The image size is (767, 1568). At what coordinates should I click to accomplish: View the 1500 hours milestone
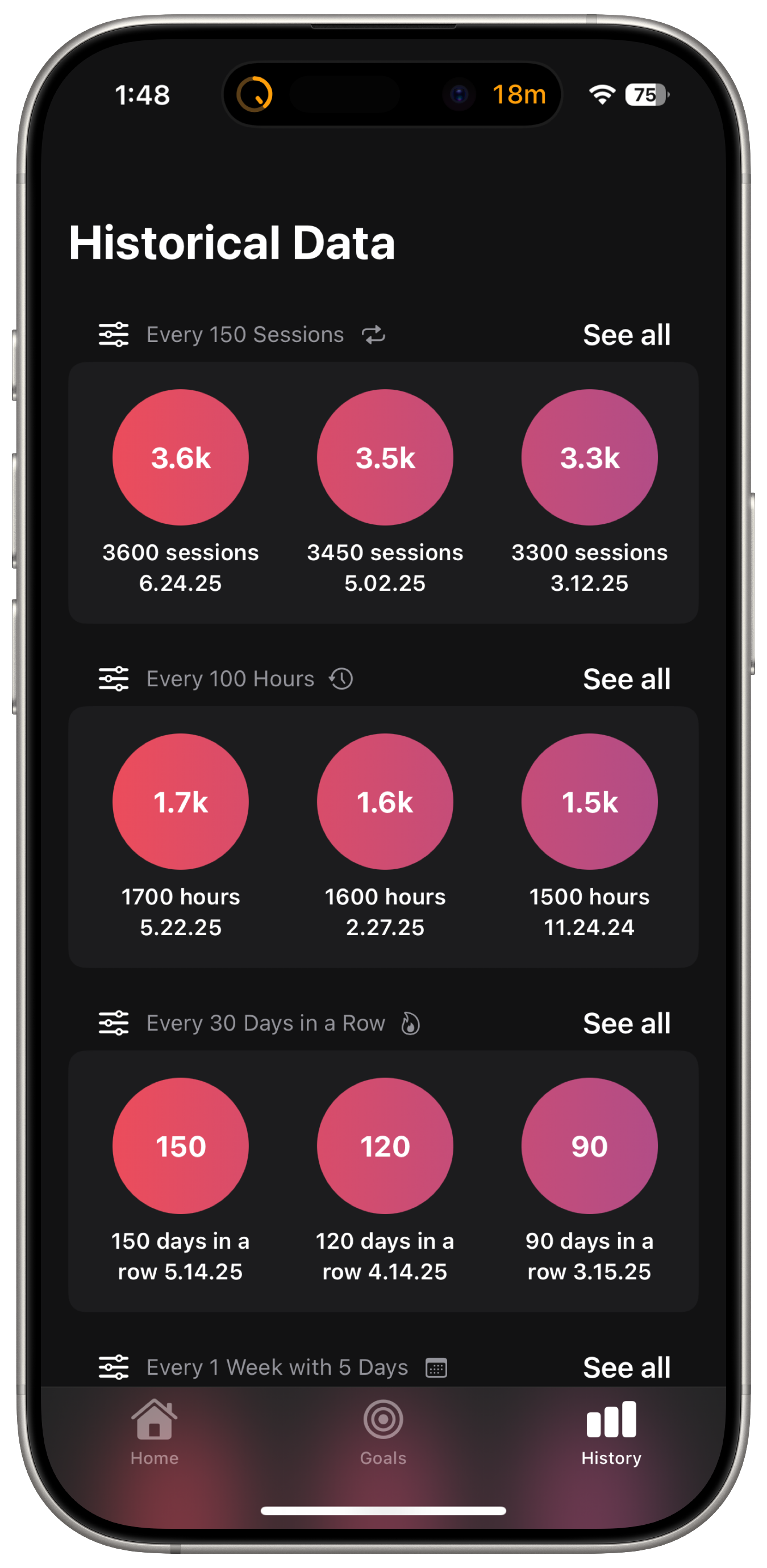pos(589,802)
